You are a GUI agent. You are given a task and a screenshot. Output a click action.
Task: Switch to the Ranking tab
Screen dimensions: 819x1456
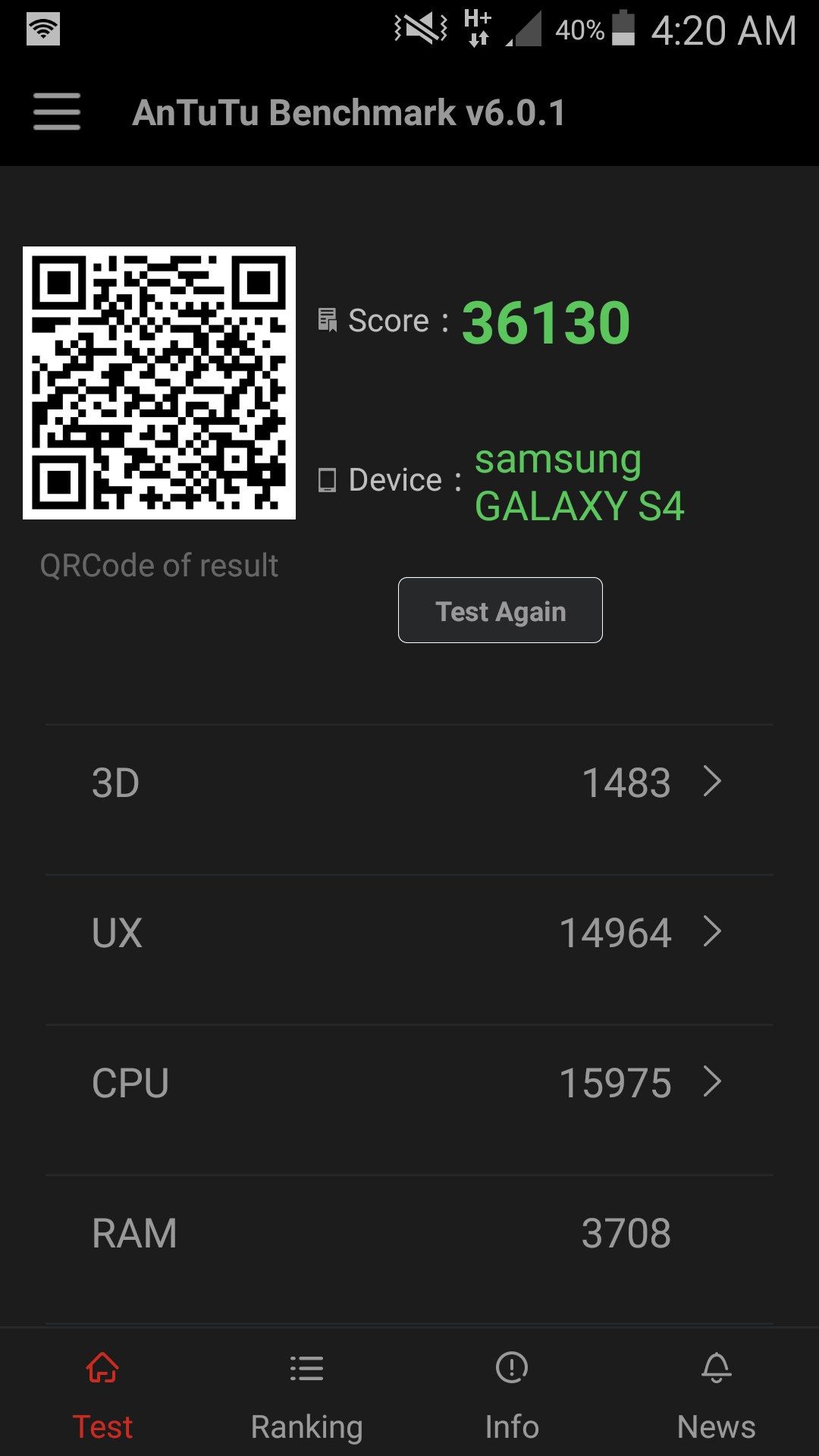pos(307,1395)
